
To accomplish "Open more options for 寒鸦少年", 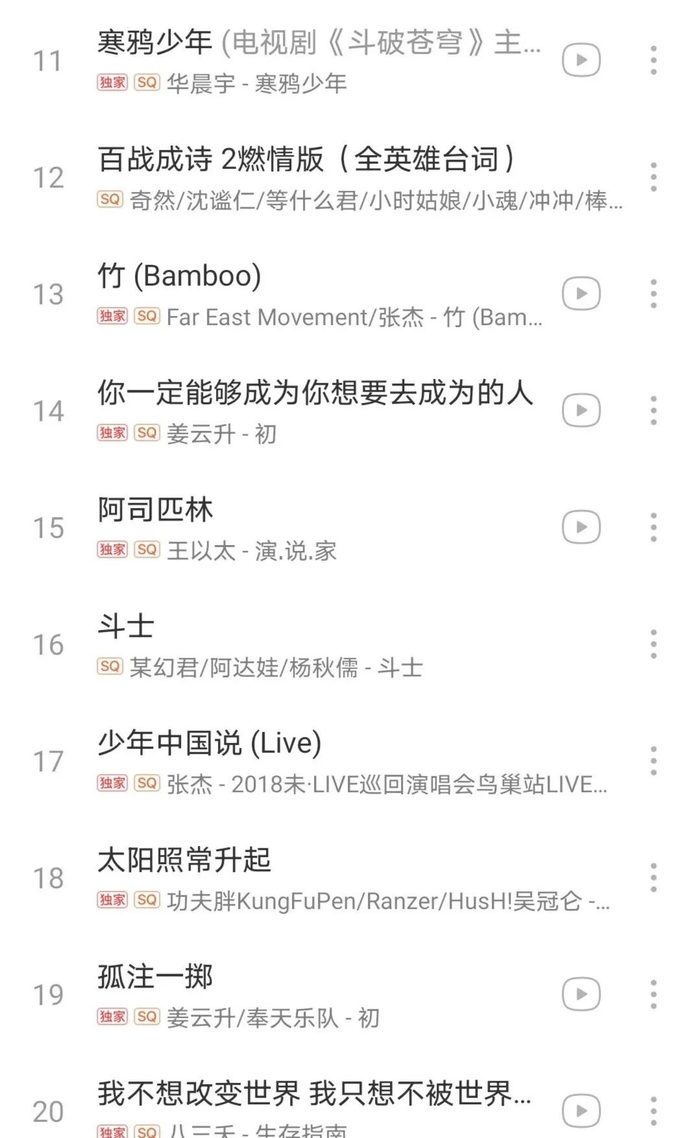I will tap(653, 60).
